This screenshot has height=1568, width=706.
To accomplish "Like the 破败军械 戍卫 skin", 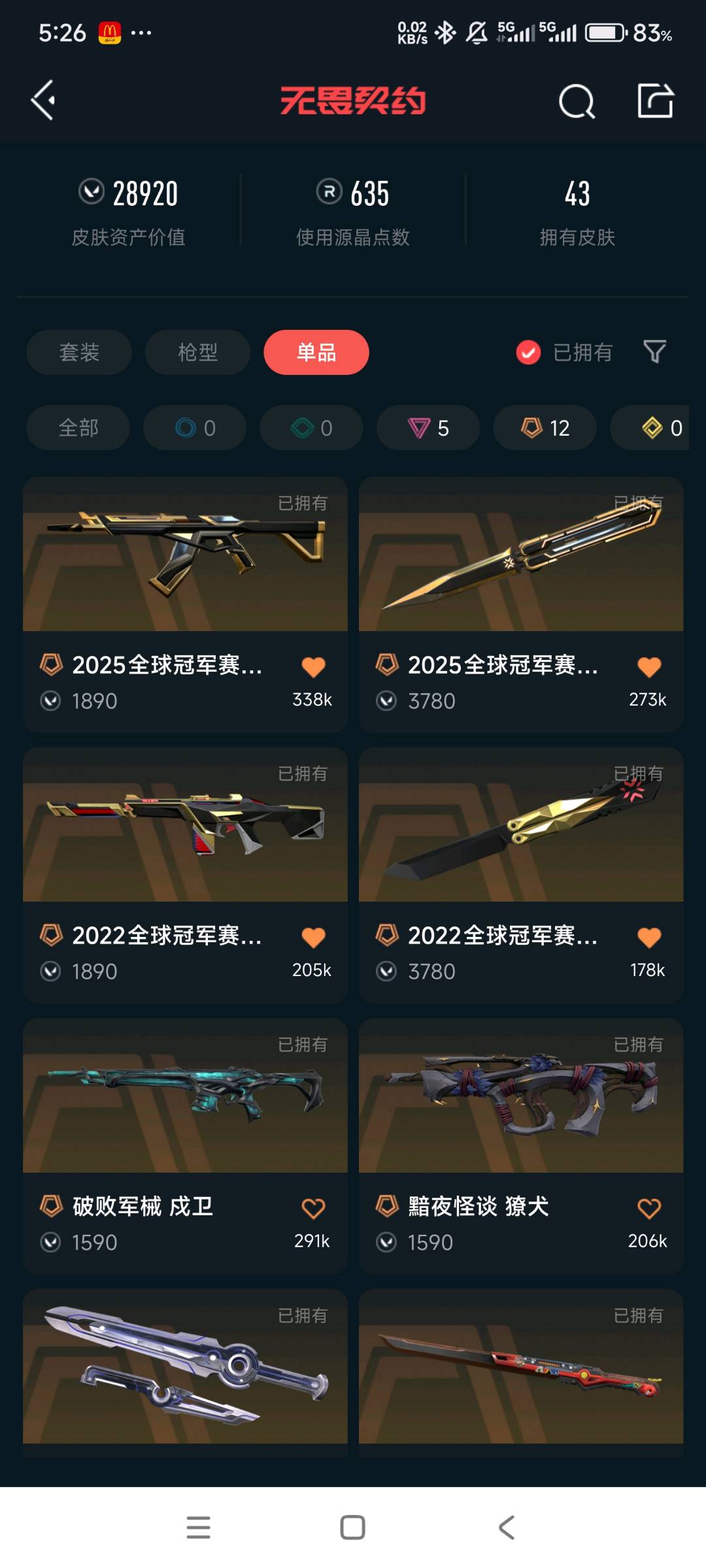I will point(313,1208).
